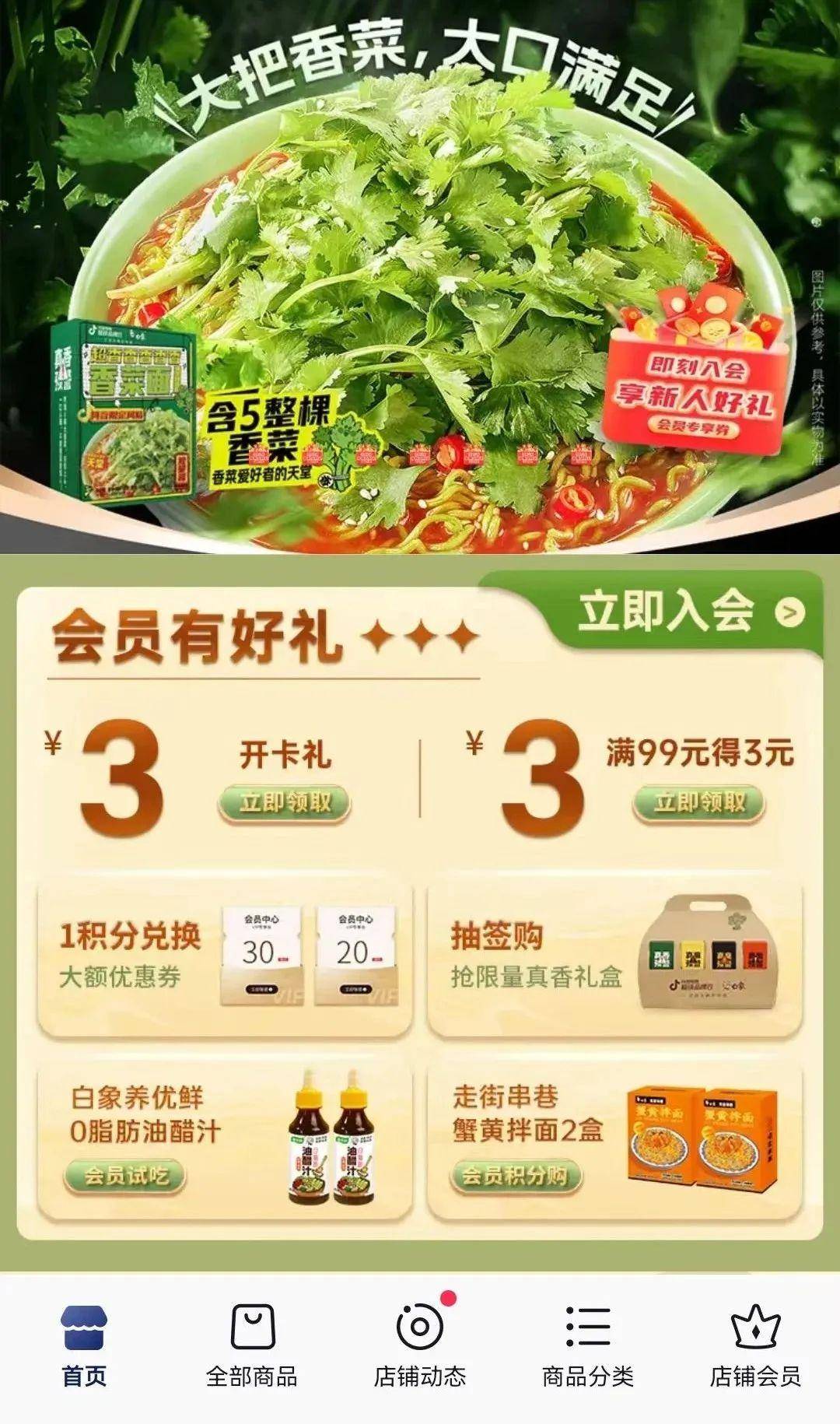The height and width of the screenshot is (1424, 840).
Task: Claim the 开卡礼 3 yuan coupon
Action: (284, 803)
